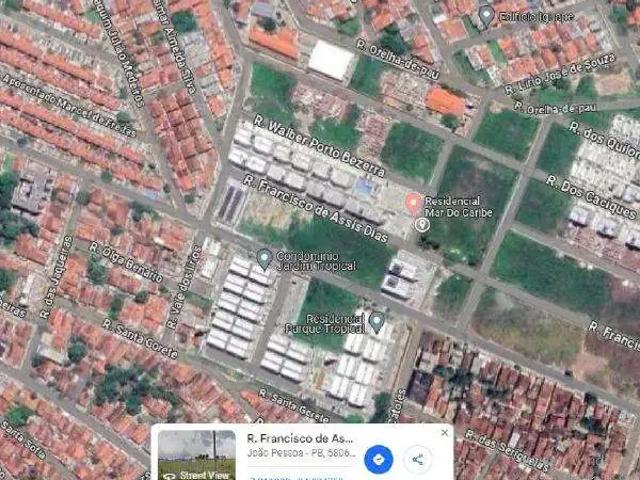Get directions to R. Francisco de Assis

pos(378,459)
